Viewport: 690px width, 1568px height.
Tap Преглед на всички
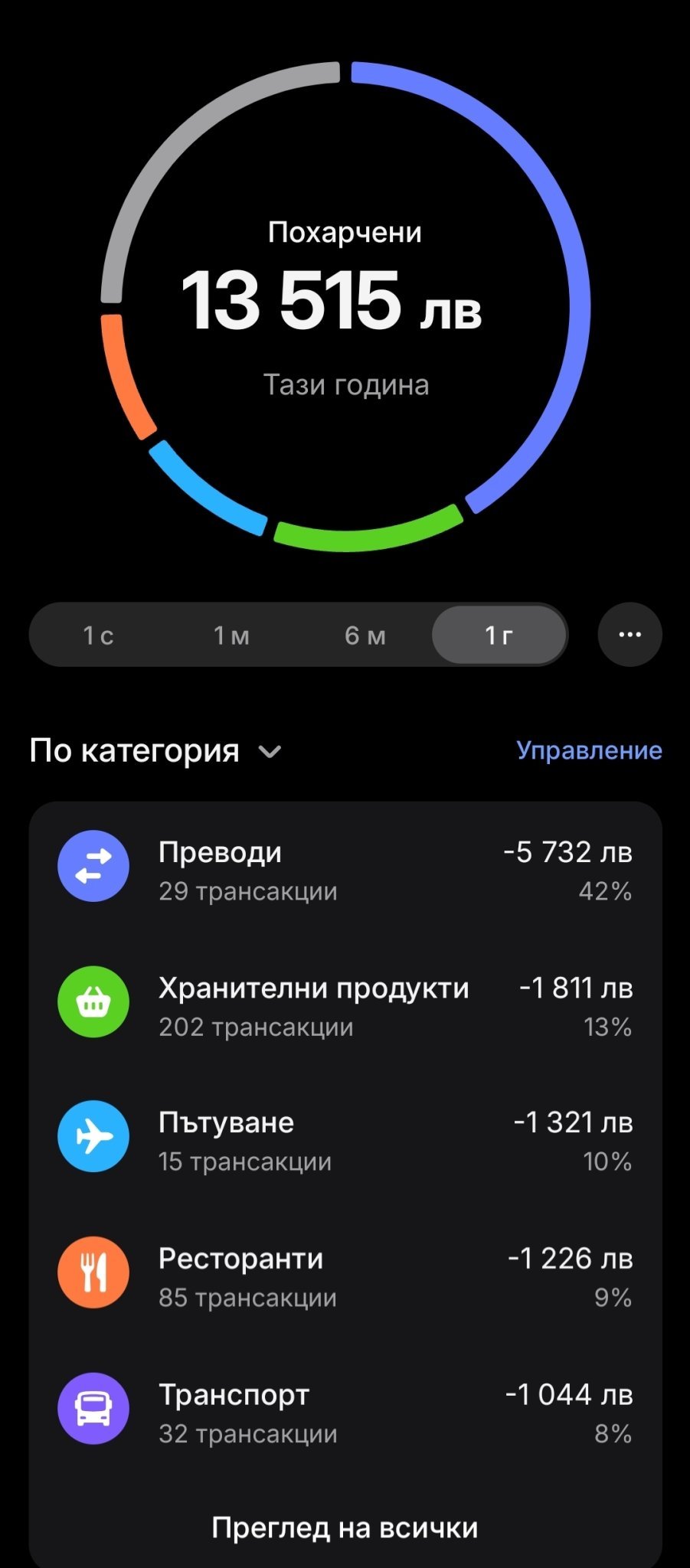click(345, 1528)
